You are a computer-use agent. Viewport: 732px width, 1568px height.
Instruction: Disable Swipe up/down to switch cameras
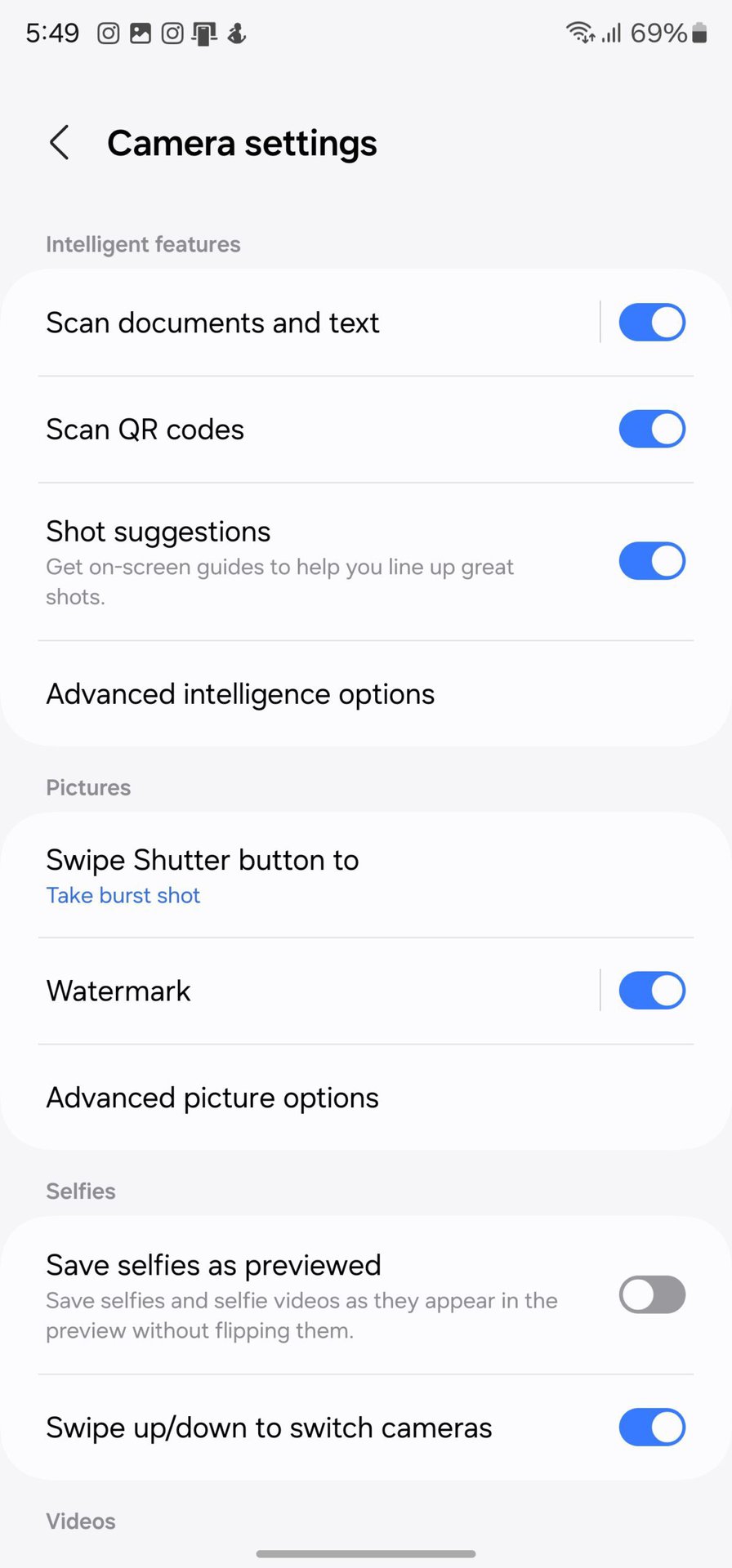[651, 1428]
